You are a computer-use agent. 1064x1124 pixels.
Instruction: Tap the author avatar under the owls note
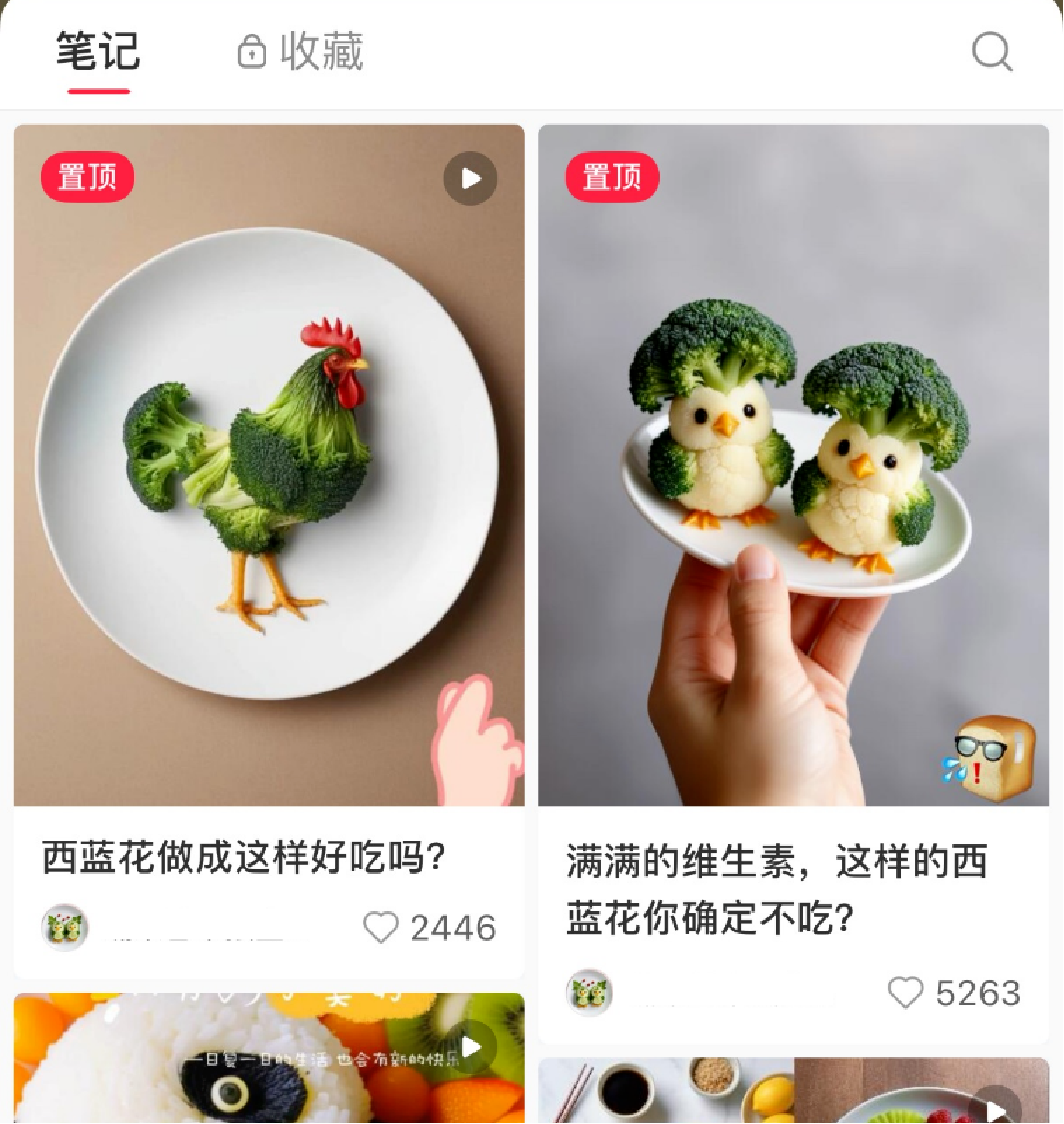click(588, 994)
